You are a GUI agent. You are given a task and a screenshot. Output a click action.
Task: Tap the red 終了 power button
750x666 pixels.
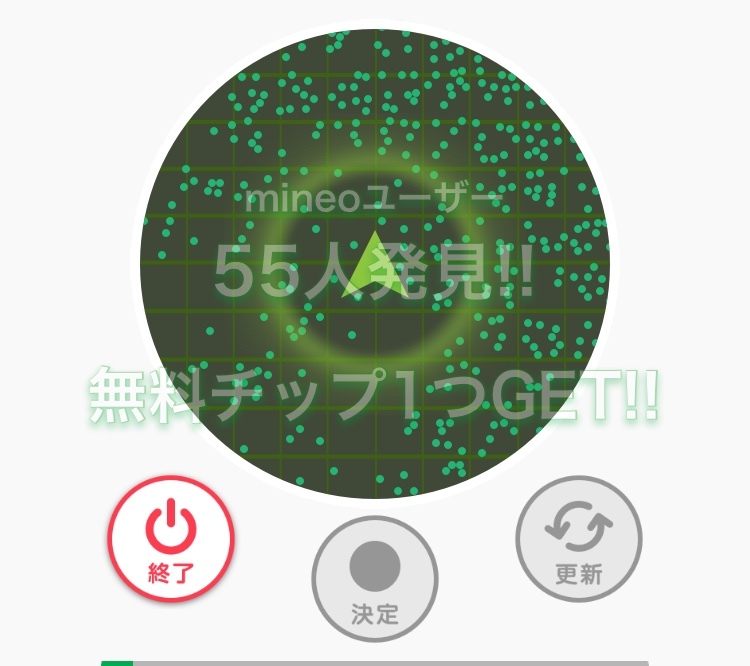[x=171, y=540]
